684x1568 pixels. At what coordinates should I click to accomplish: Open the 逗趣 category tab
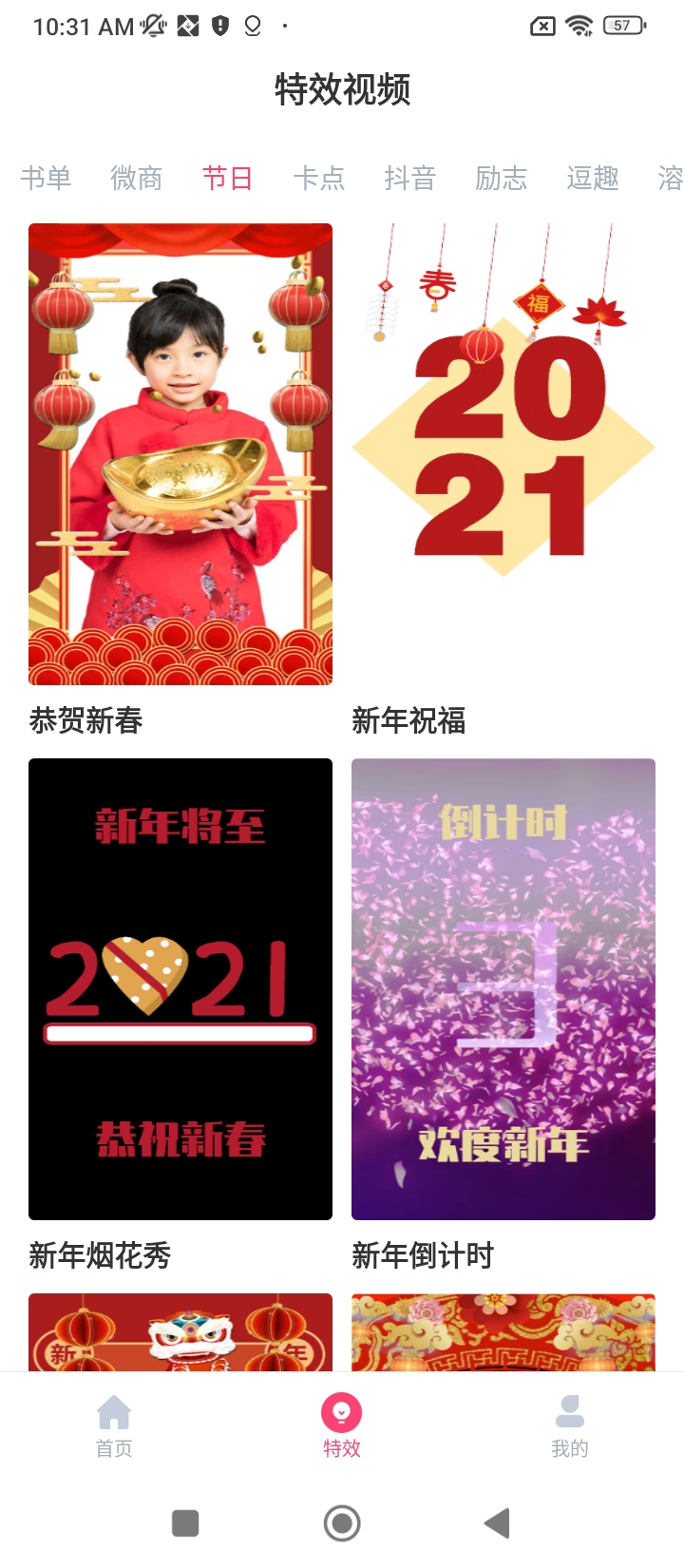click(x=593, y=178)
